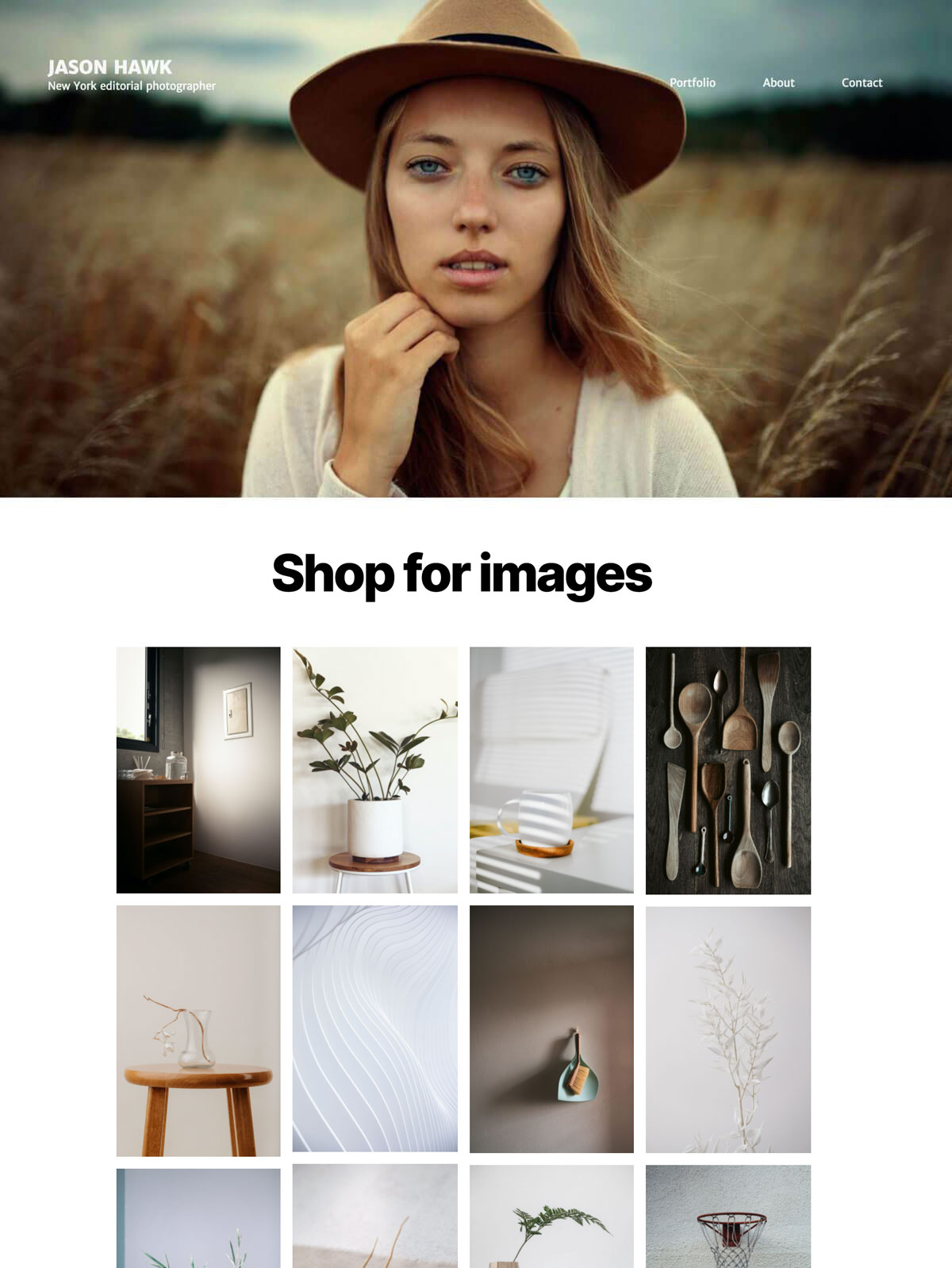
Task: Go to the About page
Action: (777, 83)
